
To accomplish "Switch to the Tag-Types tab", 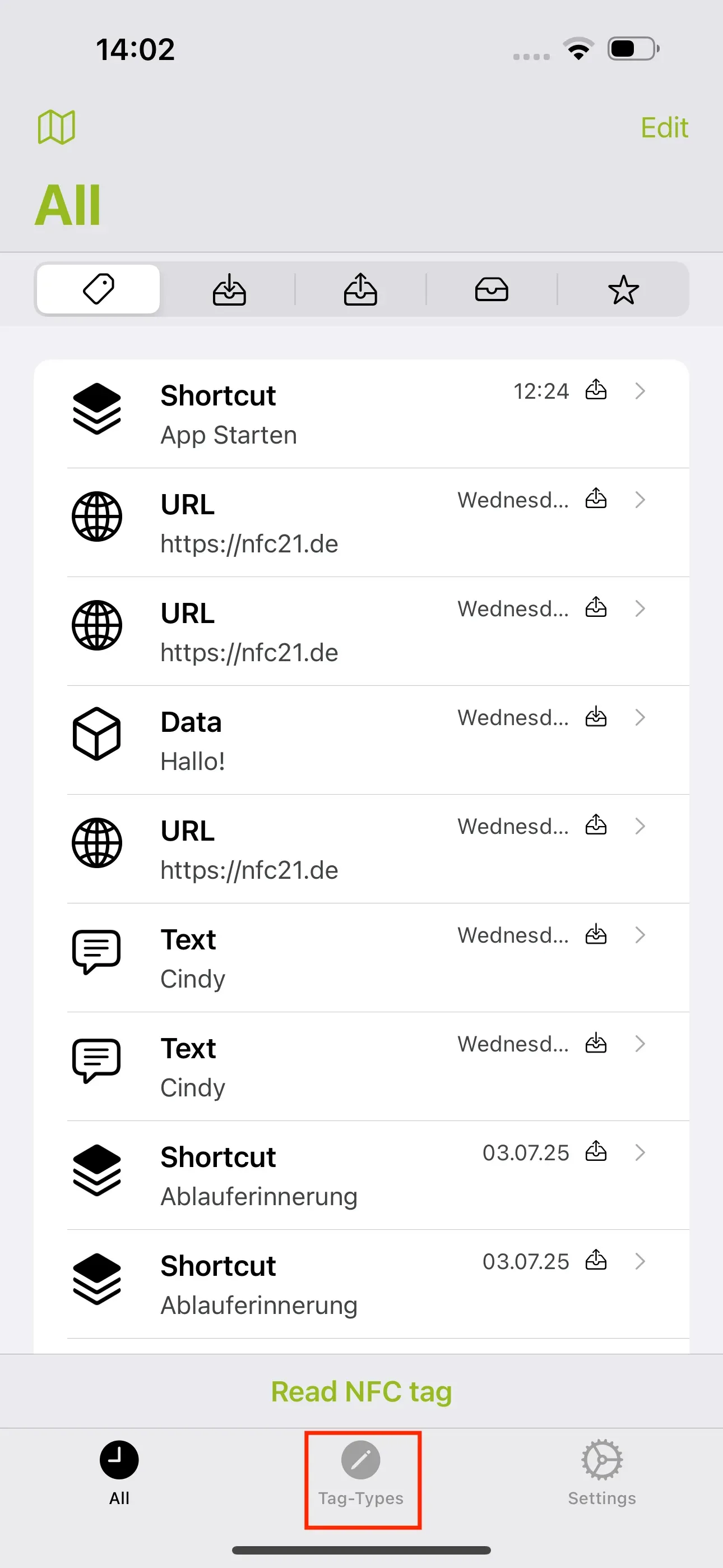I will tap(361, 1473).
